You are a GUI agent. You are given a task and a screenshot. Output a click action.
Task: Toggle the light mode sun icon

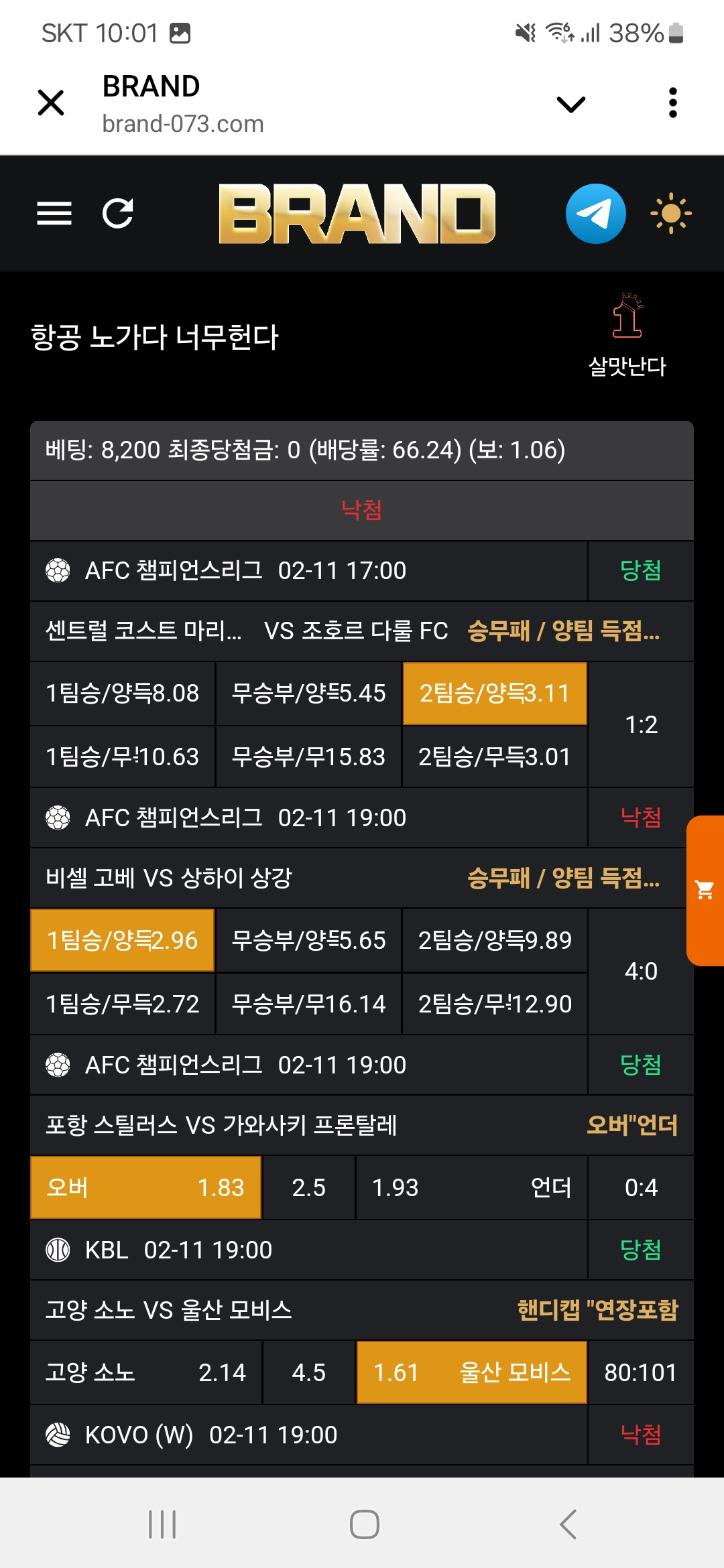pos(670,214)
